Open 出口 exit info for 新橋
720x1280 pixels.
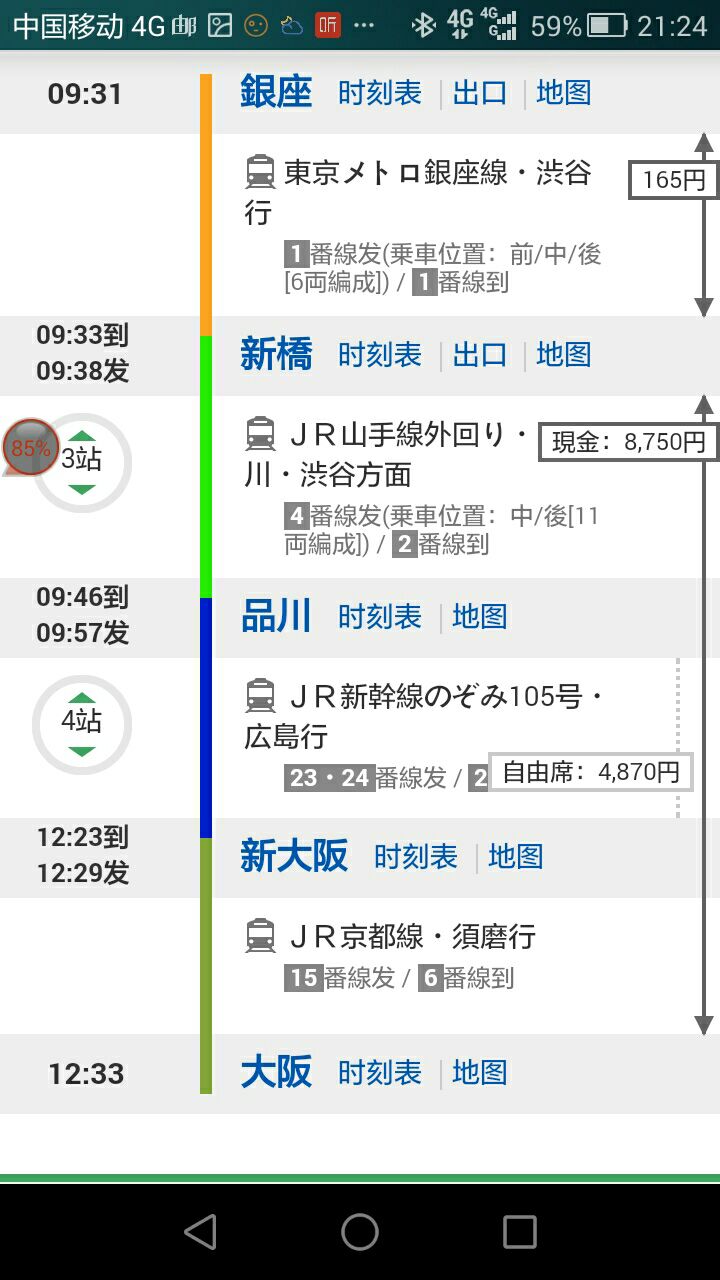point(480,355)
